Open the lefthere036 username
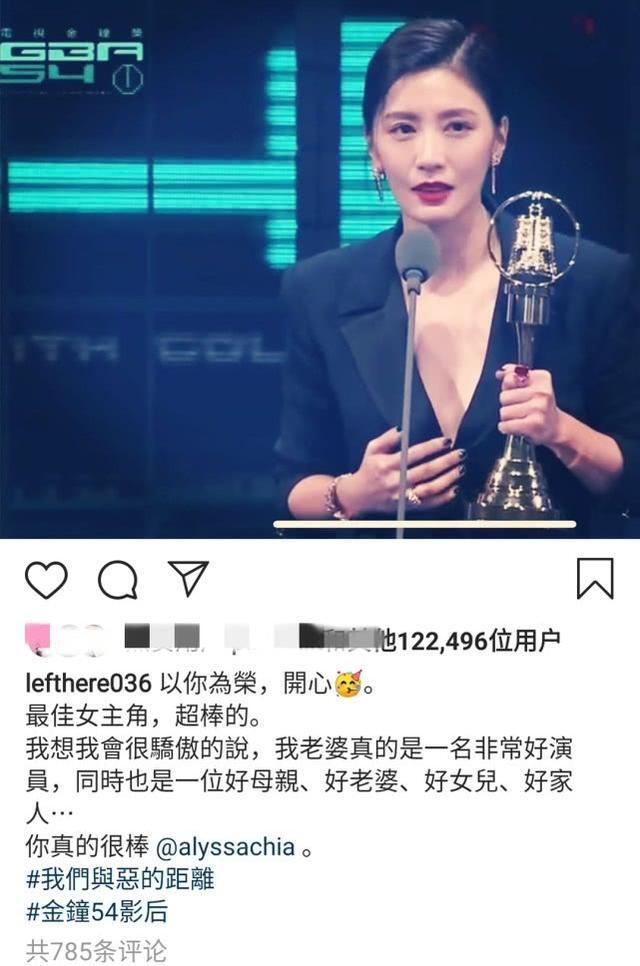The height and width of the screenshot is (966, 640). click(x=88, y=685)
